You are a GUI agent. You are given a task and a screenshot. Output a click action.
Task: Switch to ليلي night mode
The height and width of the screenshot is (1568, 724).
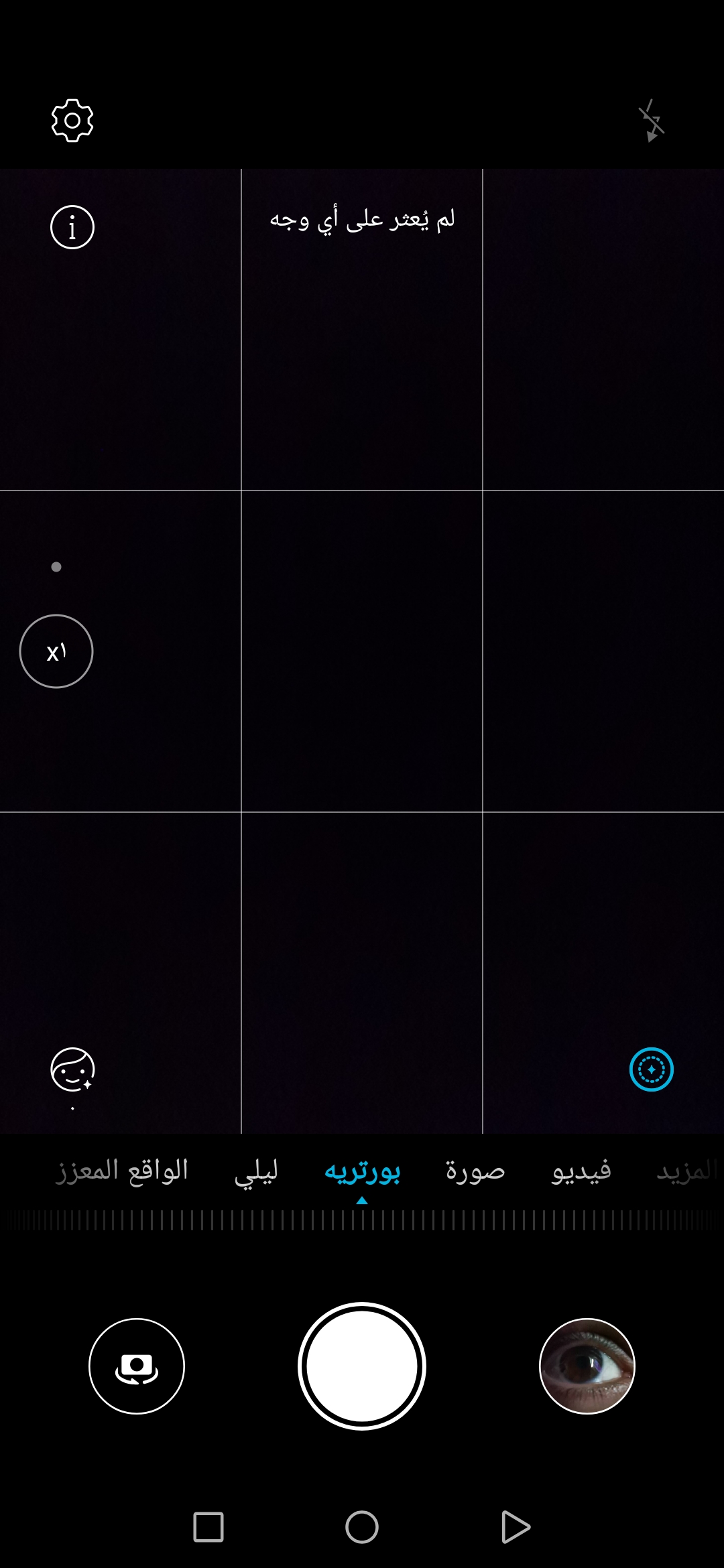[x=256, y=1171]
